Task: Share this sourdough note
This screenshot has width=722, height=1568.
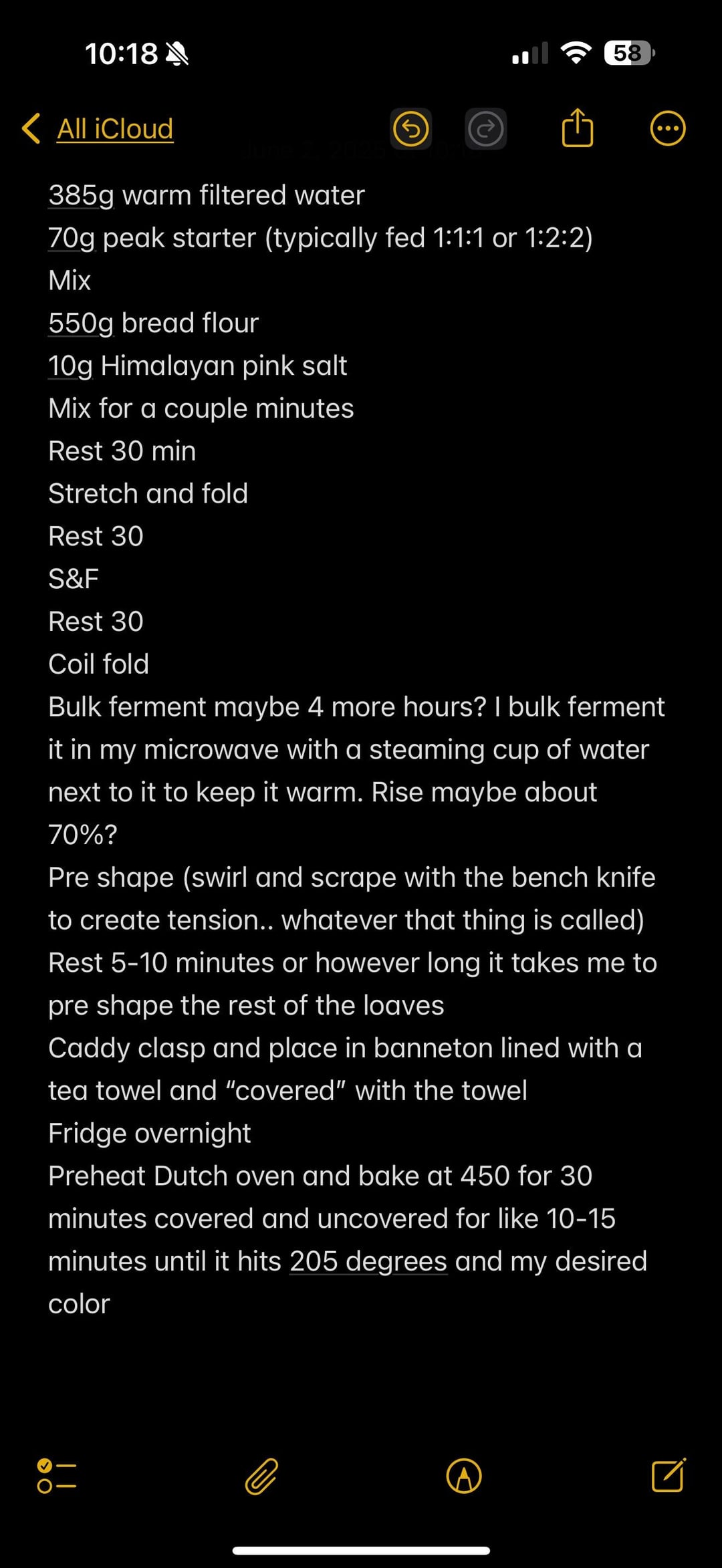Action: tap(578, 127)
